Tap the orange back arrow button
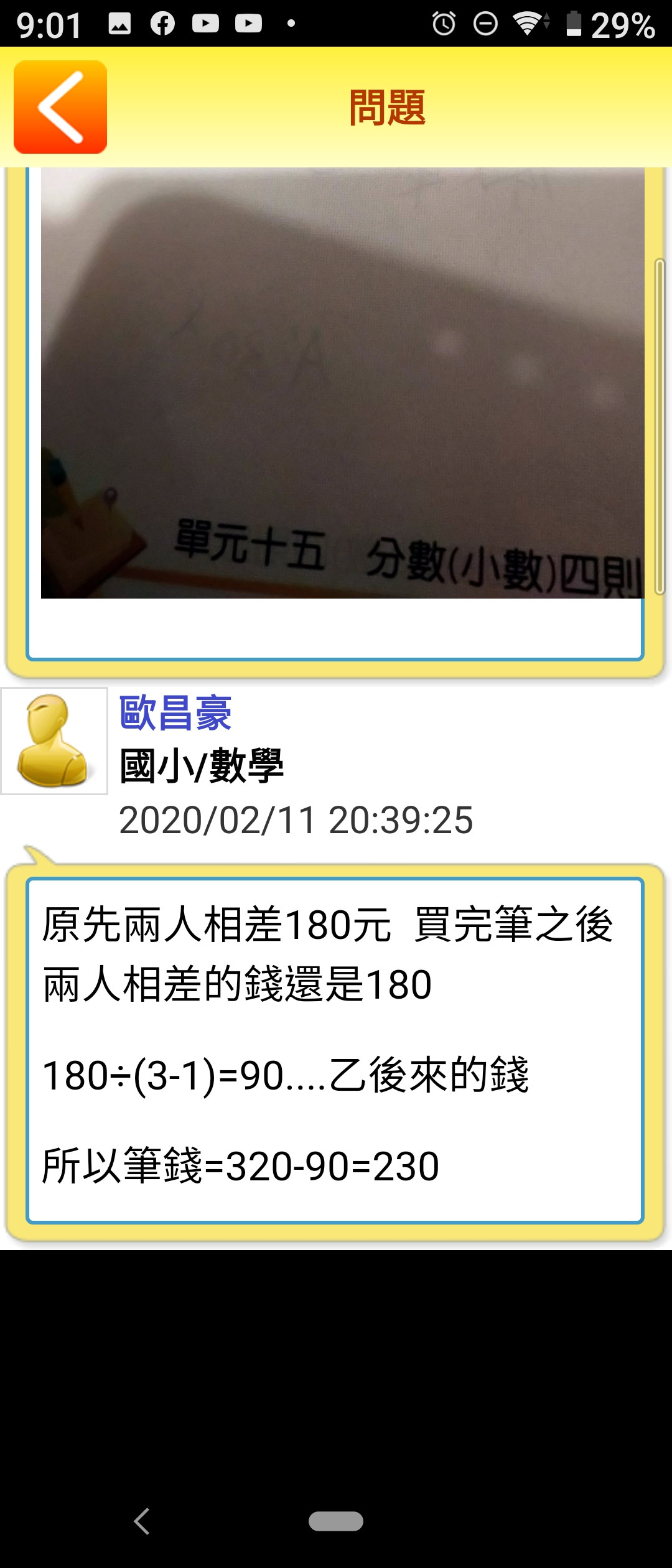The height and width of the screenshot is (1568, 672). coord(60,107)
